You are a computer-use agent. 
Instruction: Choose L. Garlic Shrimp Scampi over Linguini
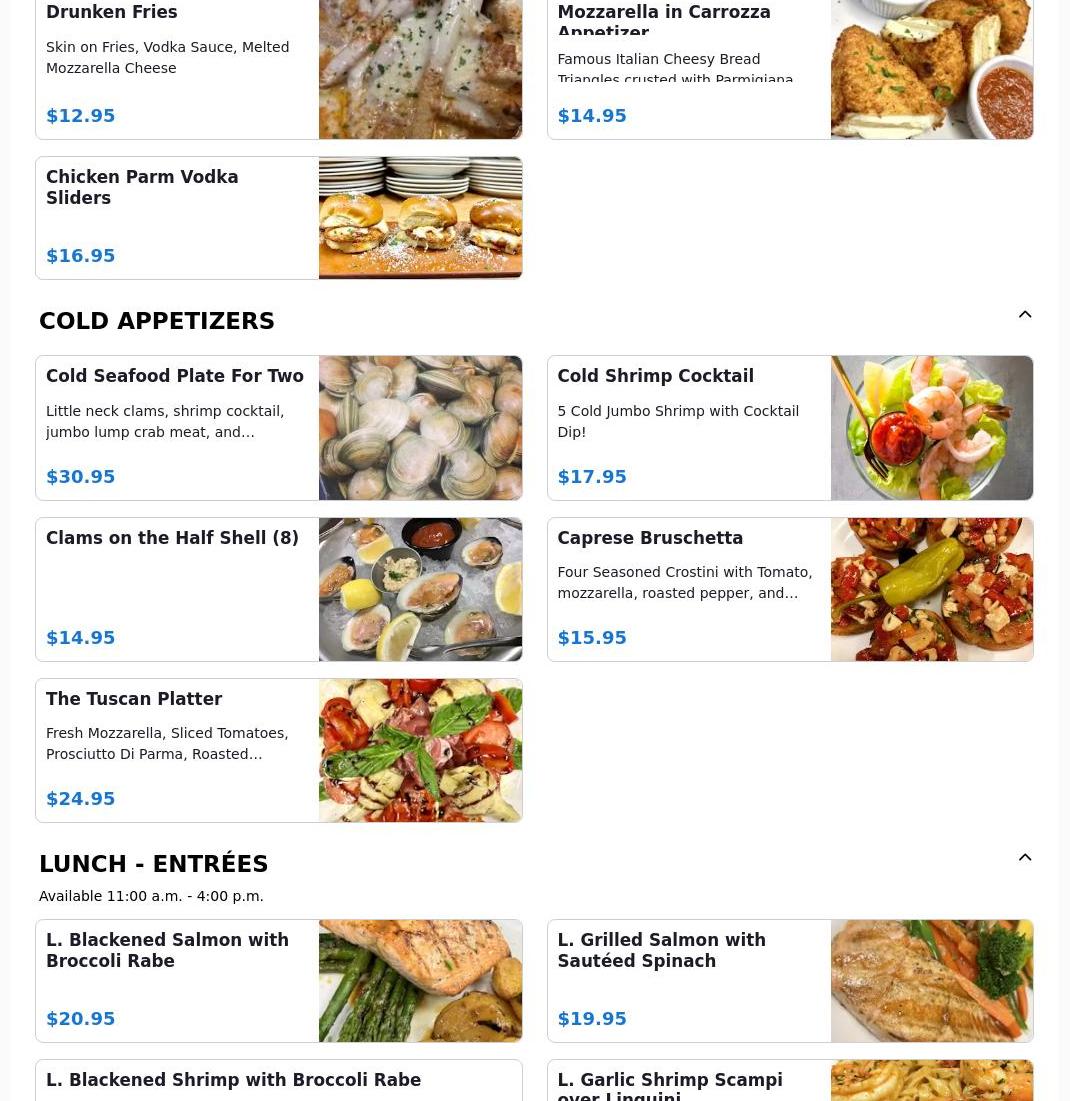point(789,1083)
